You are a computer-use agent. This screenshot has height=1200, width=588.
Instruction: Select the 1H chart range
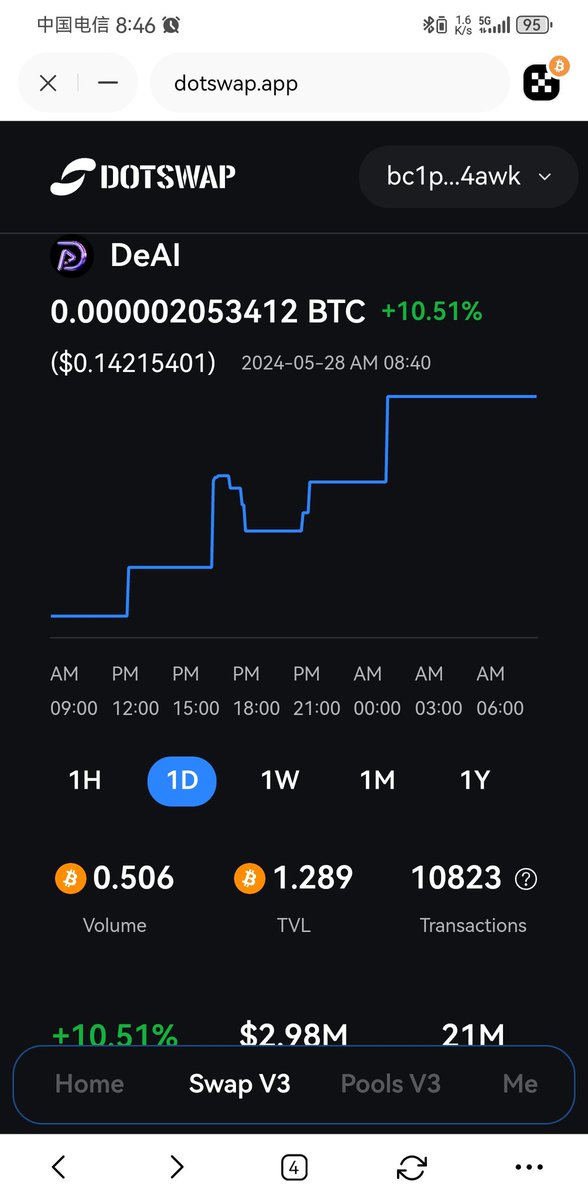click(85, 780)
